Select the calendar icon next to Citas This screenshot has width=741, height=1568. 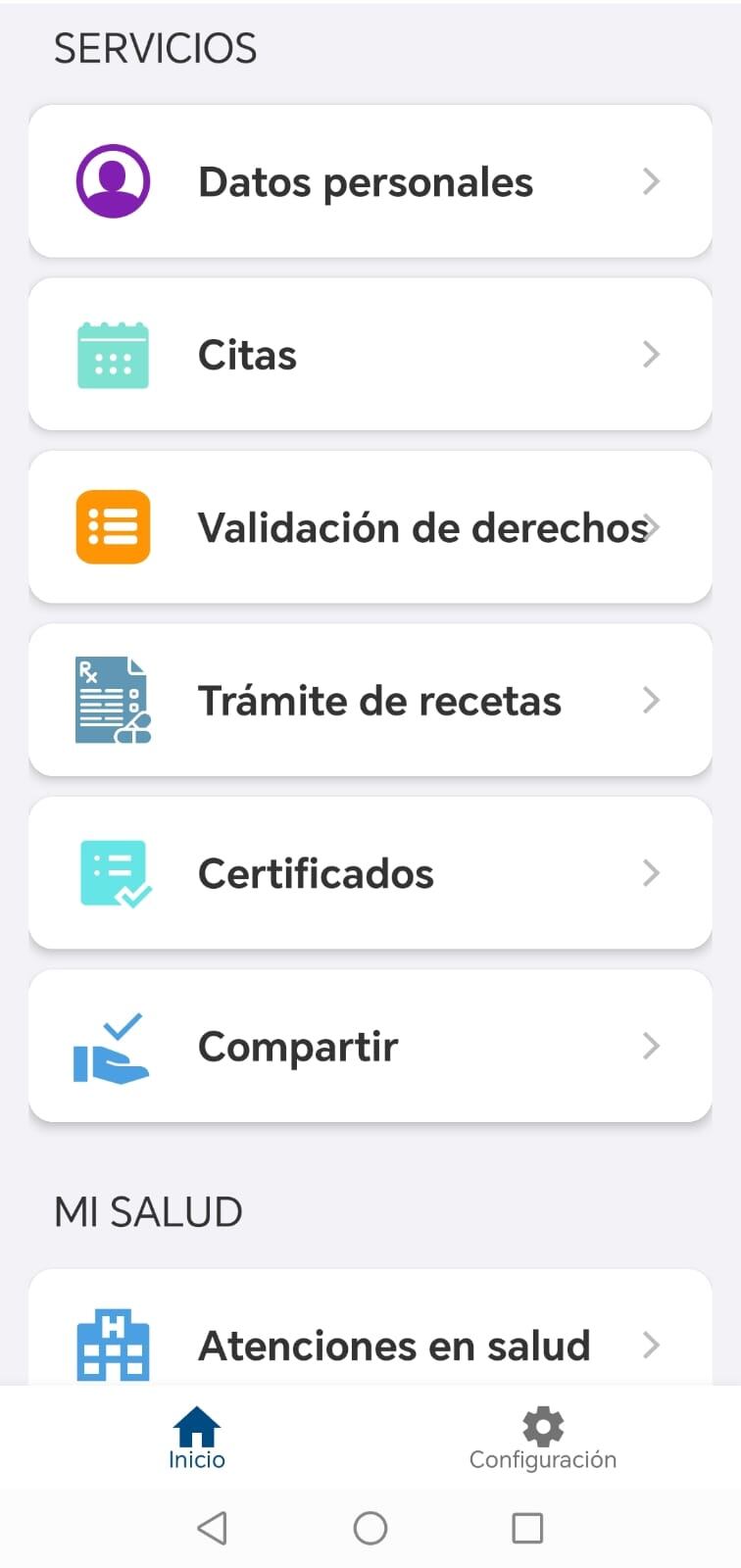[112, 355]
